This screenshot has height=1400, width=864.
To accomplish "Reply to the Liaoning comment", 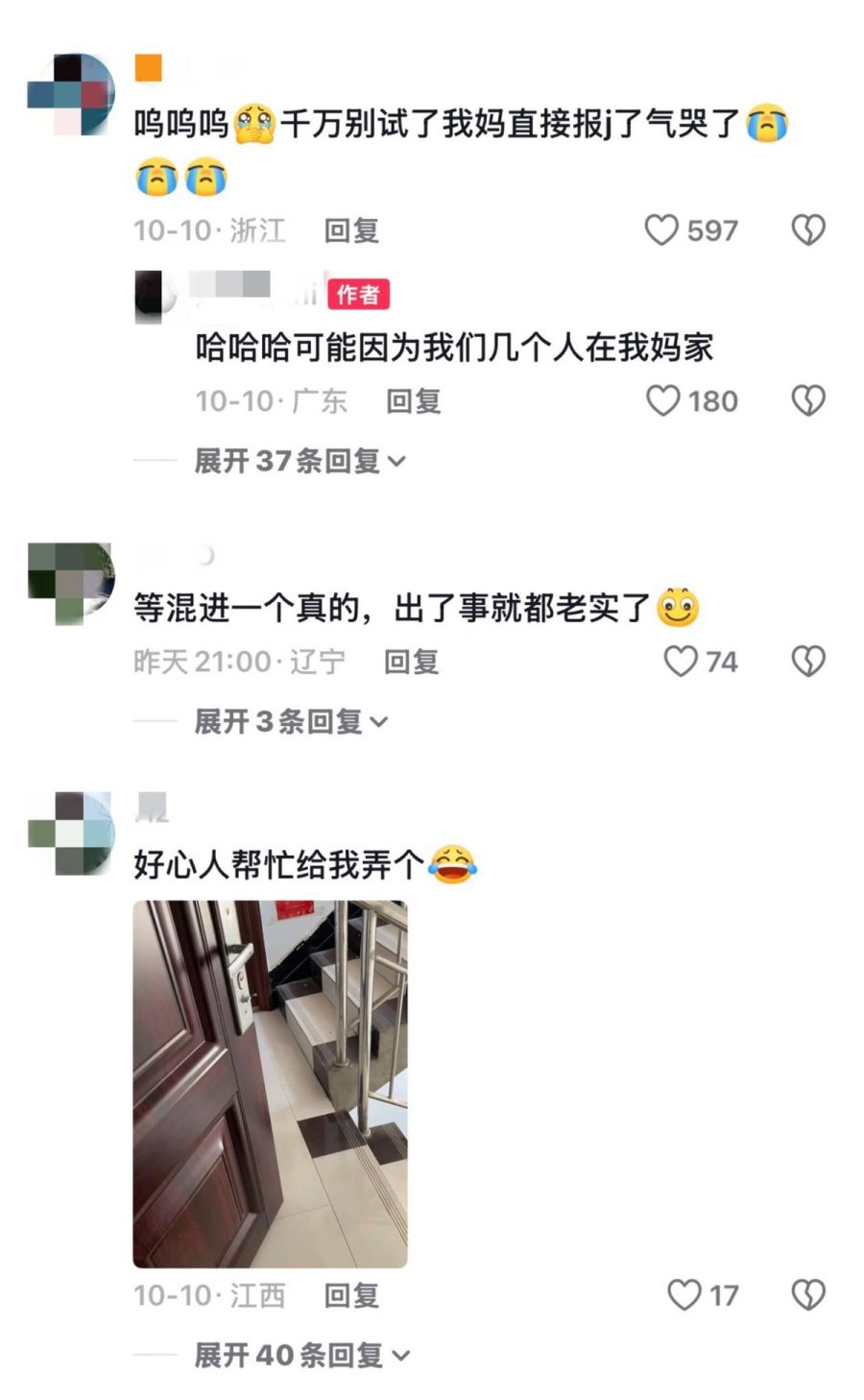I will tap(411, 662).
